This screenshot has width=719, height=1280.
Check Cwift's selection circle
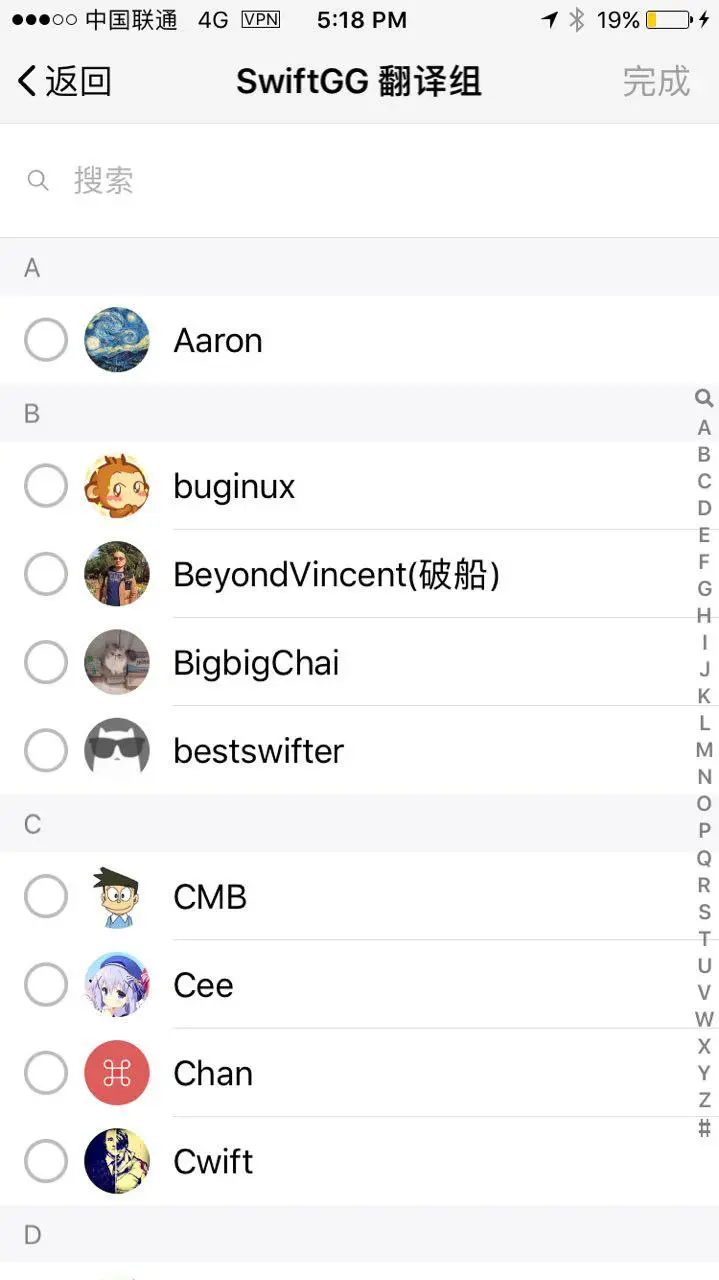point(46,1161)
